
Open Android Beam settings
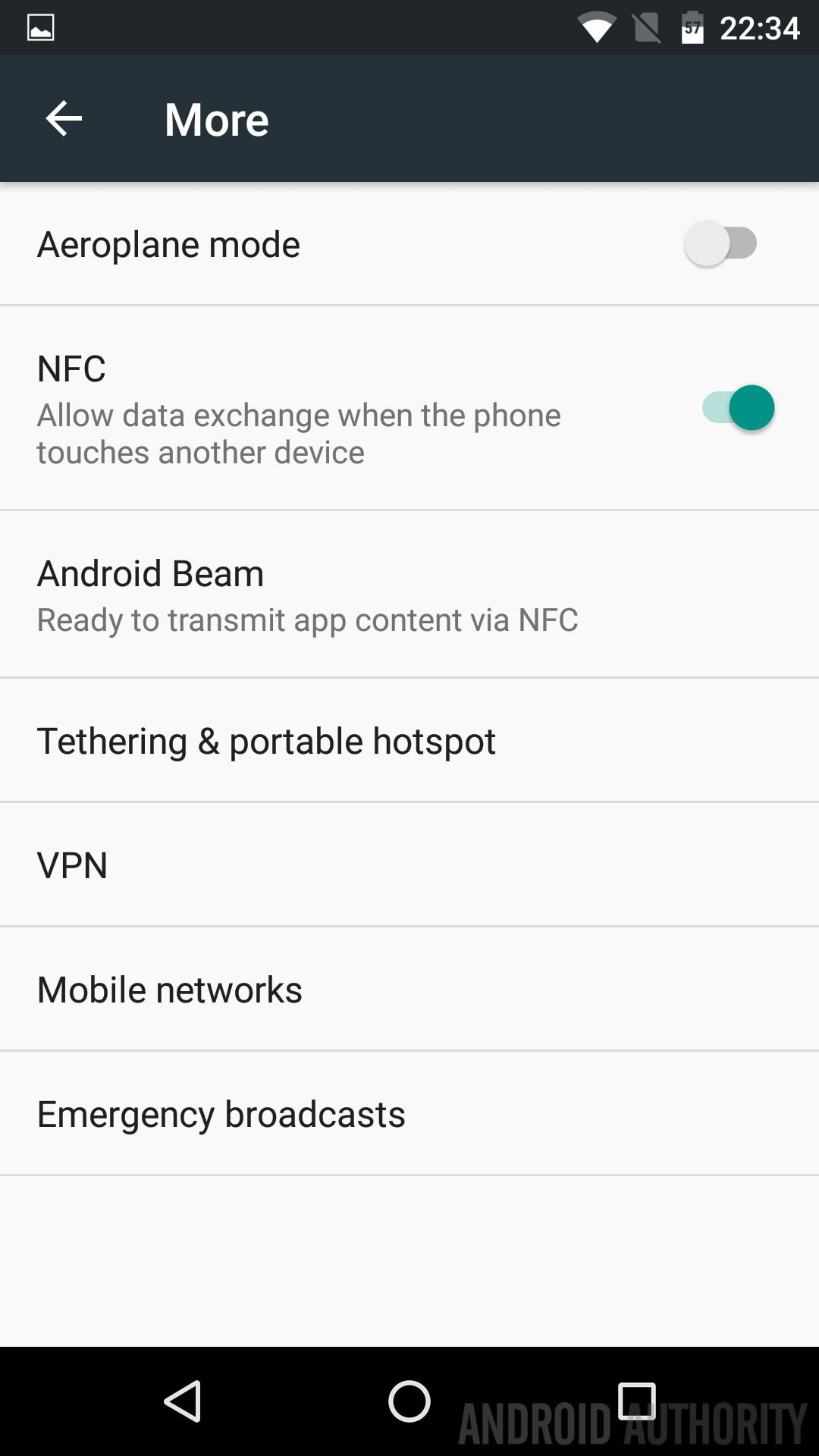point(307,595)
